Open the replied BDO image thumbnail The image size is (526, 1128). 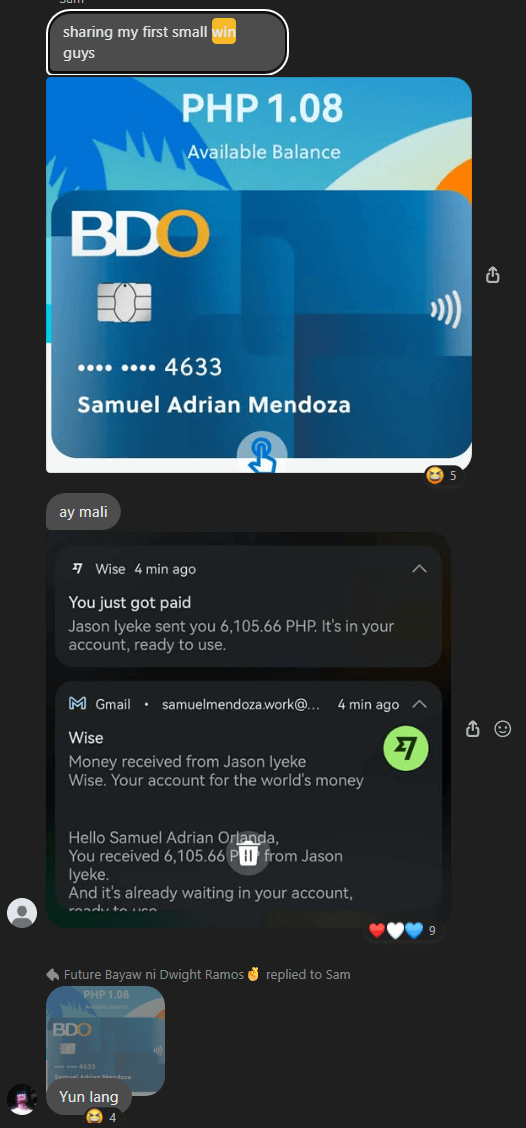click(105, 1040)
